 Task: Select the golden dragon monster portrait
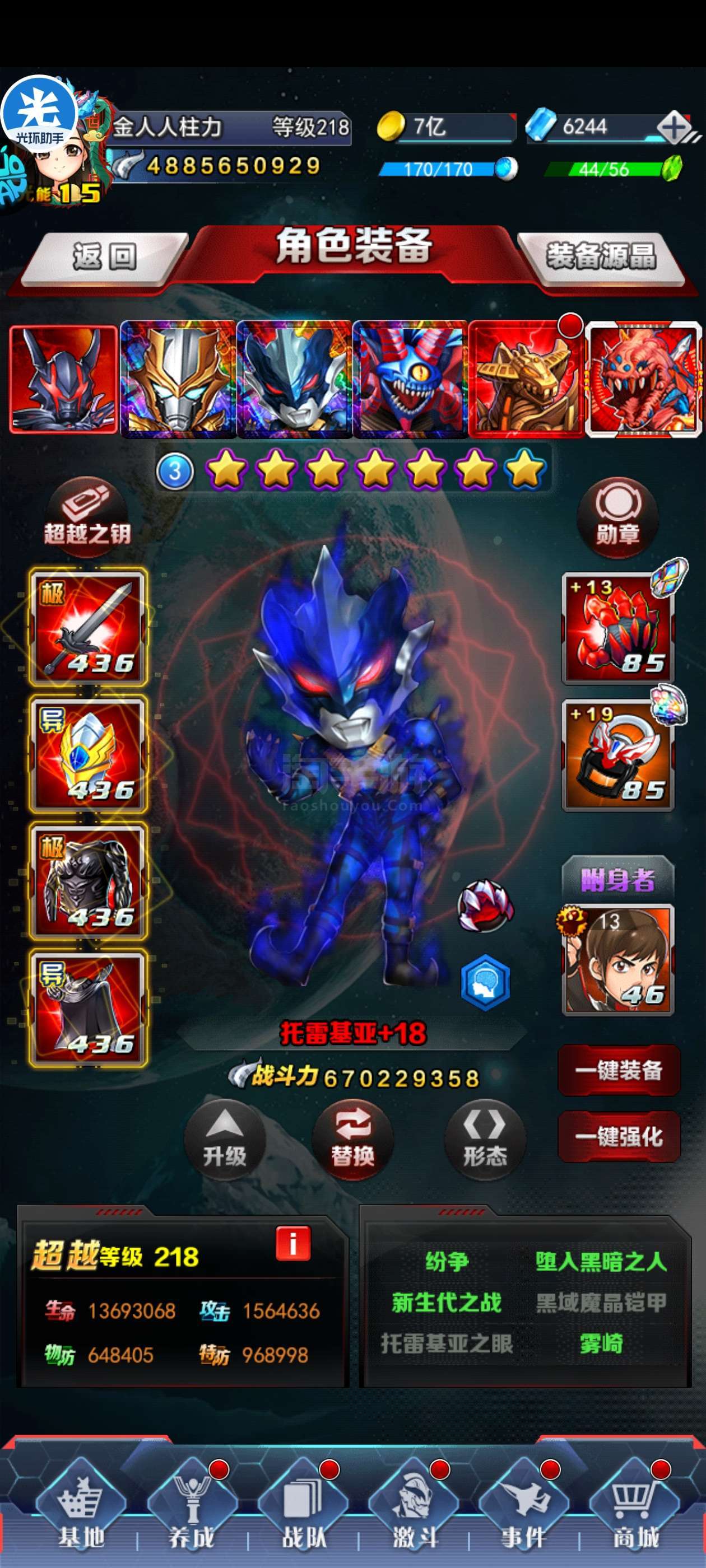(x=527, y=379)
